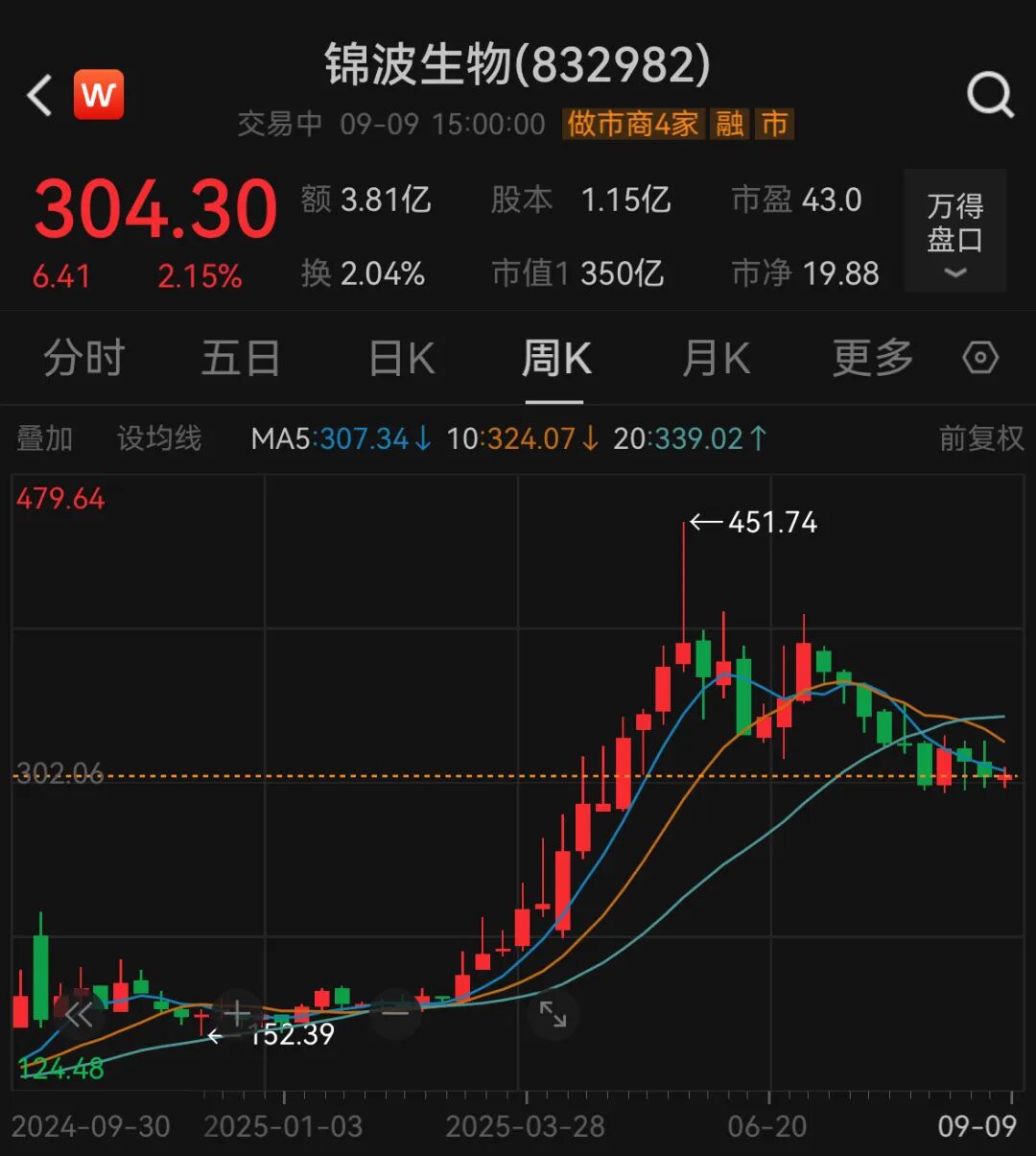The height and width of the screenshot is (1156, 1036).
Task: Switch to the 五日 chart tab
Action: coord(240,359)
